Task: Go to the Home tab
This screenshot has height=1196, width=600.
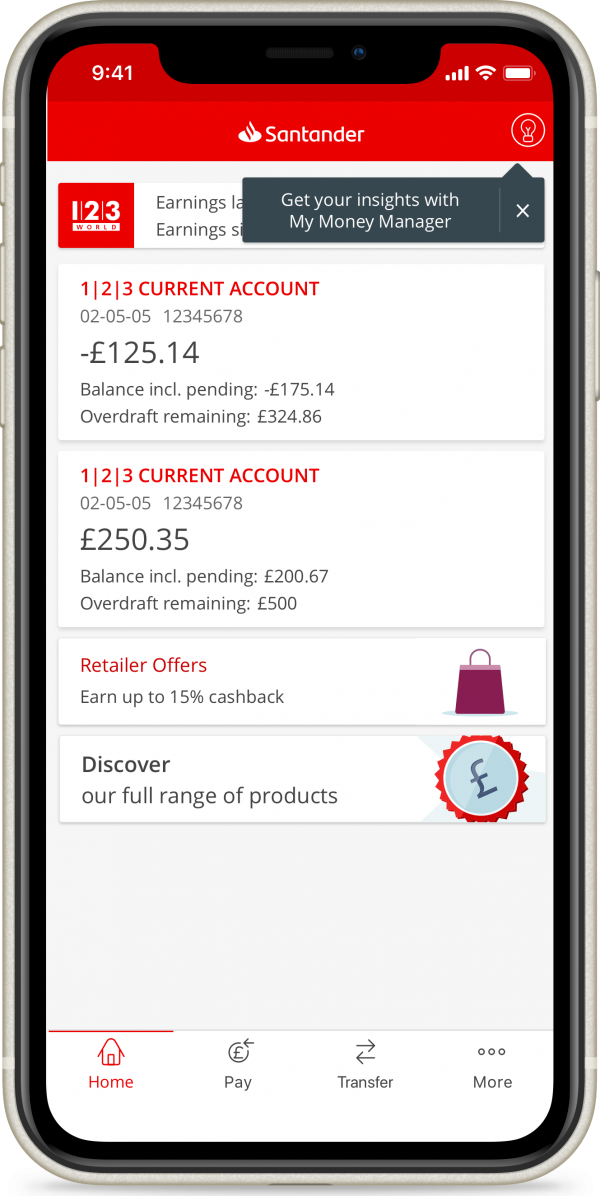Action: (x=111, y=1064)
